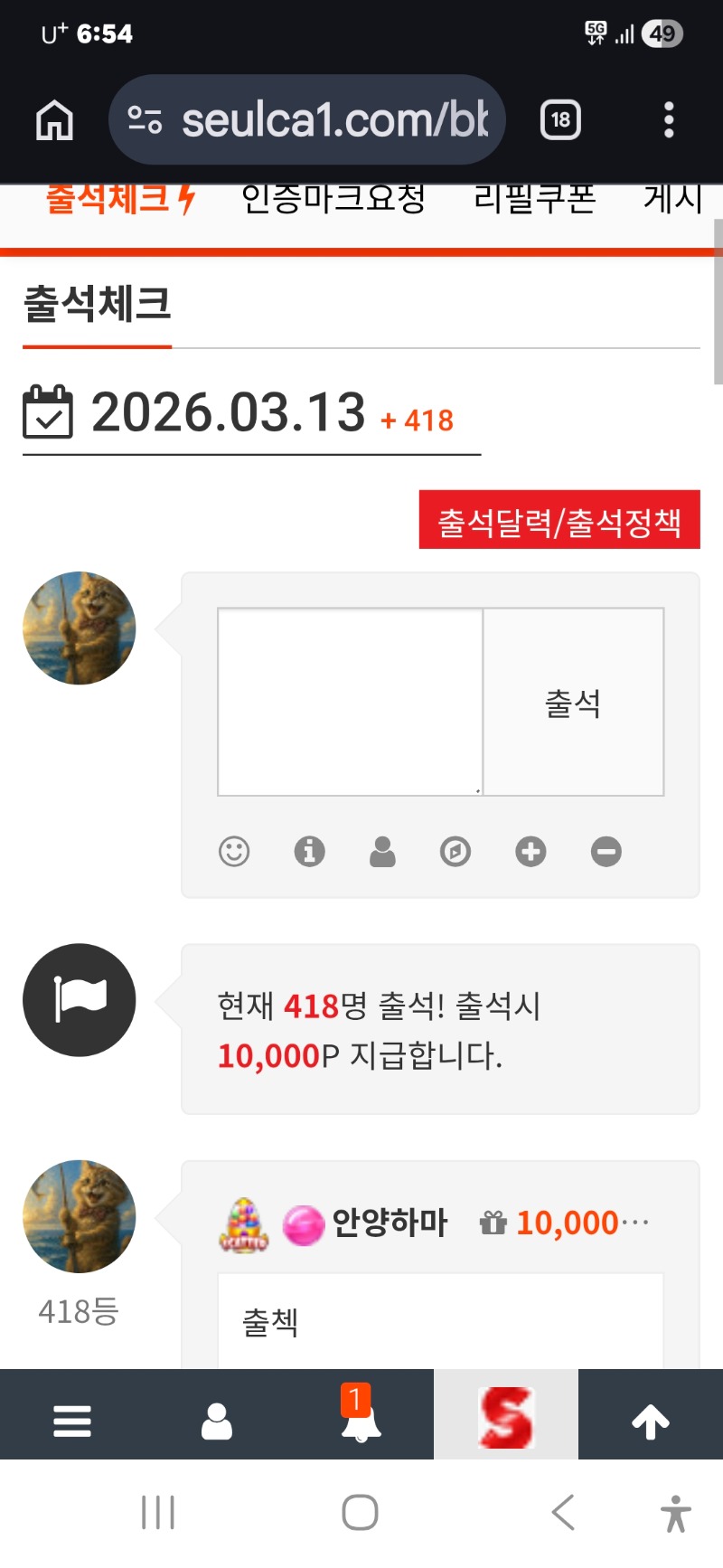Open the hamburger menu in the bottom bar

coord(72,1421)
